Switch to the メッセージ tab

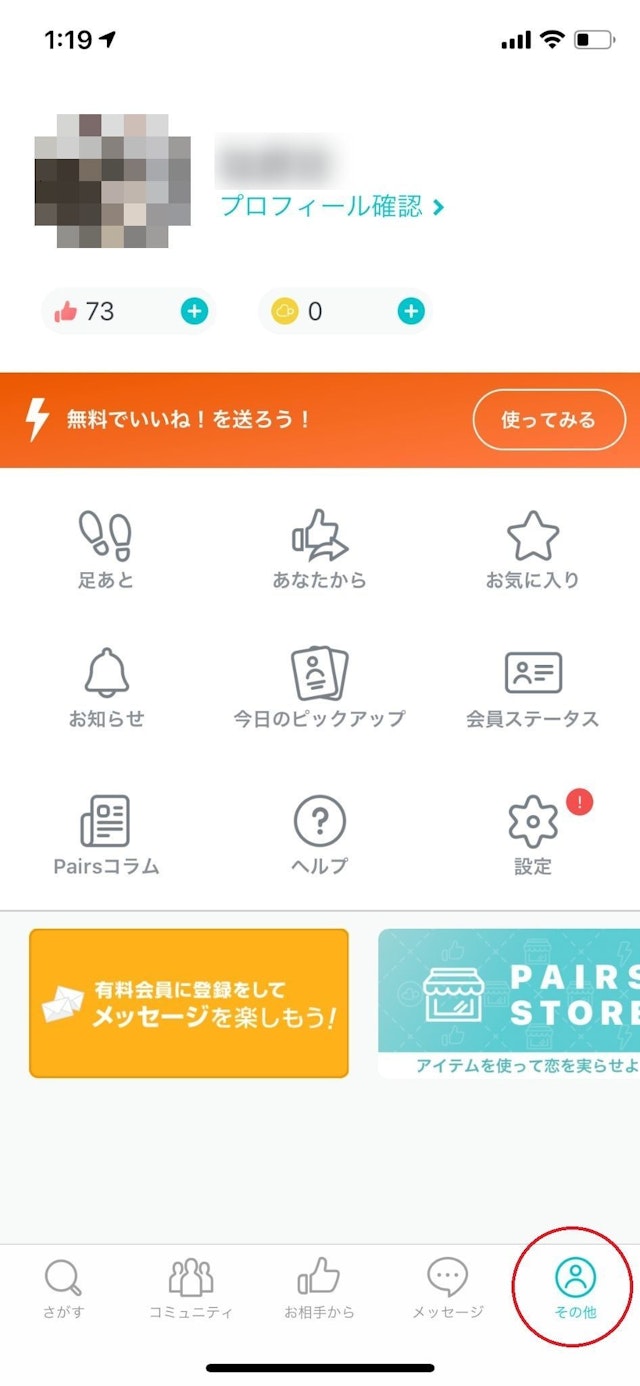tap(447, 1289)
